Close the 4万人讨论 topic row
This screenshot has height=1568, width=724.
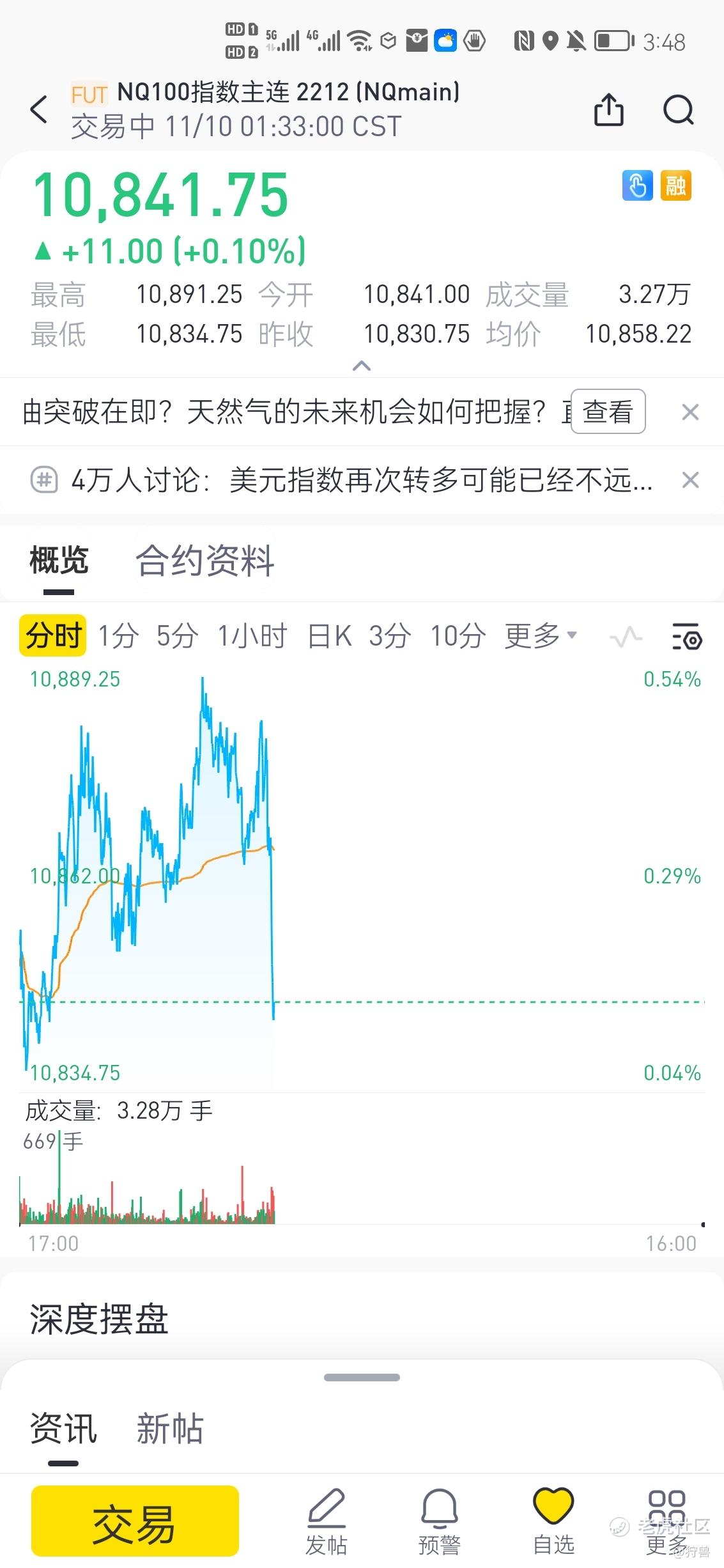690,480
